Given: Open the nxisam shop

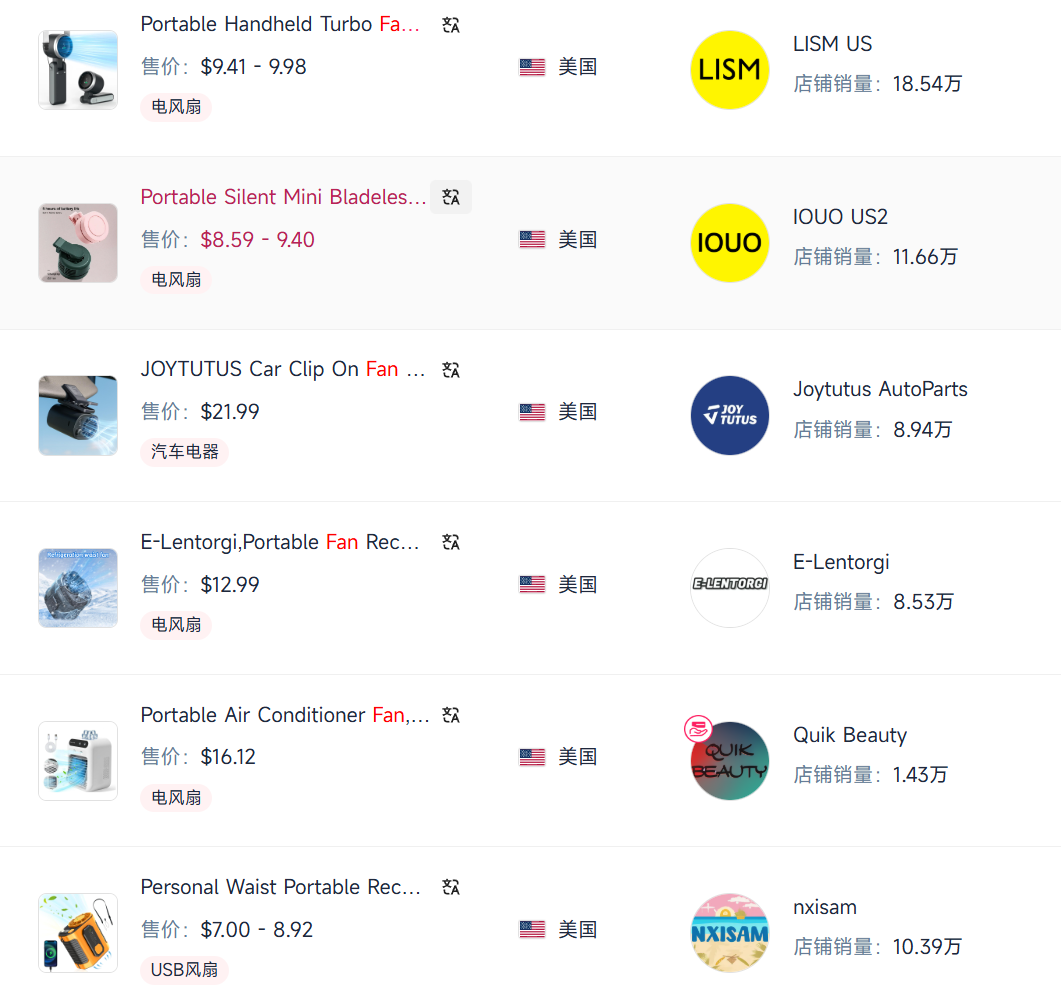Looking at the screenshot, I should [824, 907].
